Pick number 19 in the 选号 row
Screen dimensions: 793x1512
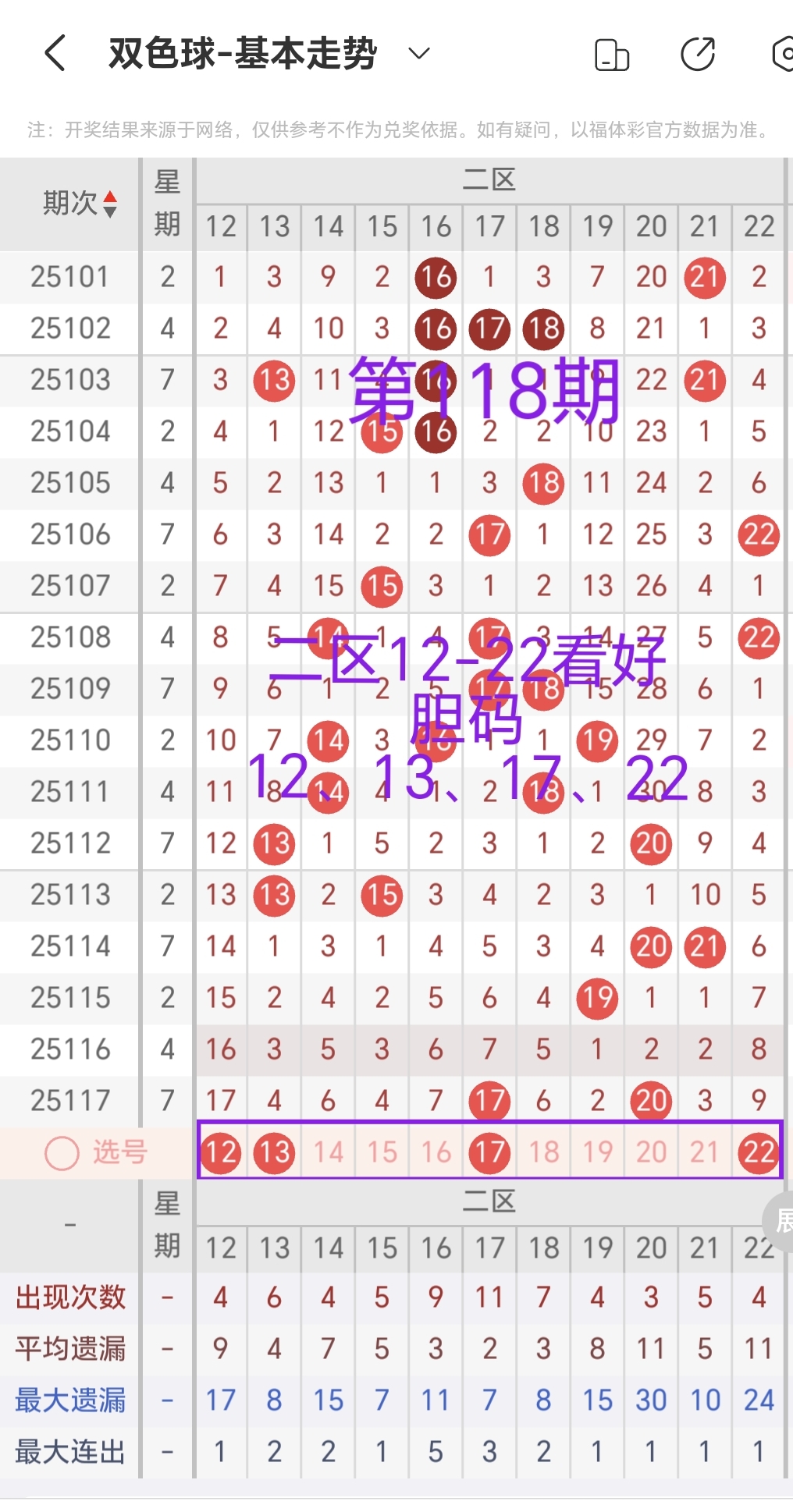[x=597, y=1152]
